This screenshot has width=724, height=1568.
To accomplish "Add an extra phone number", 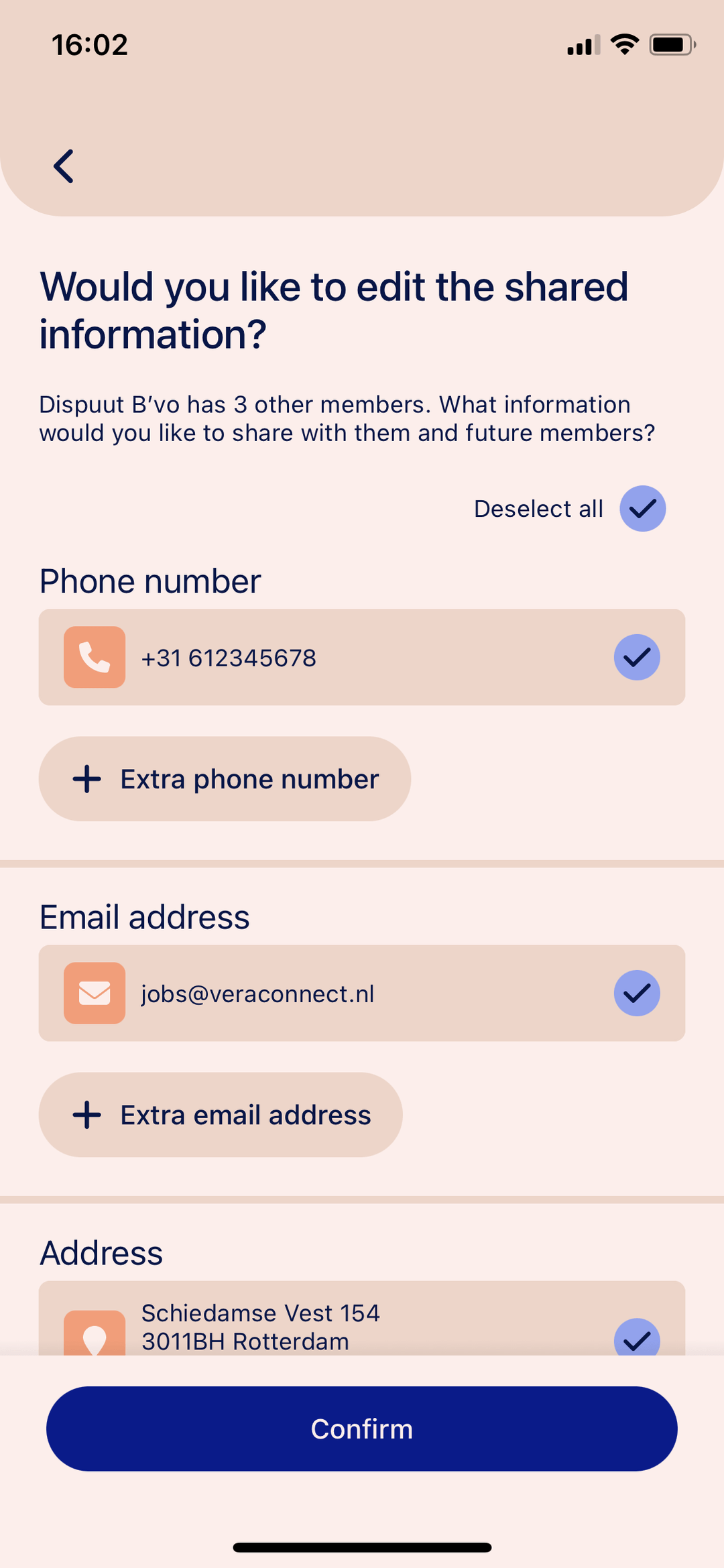I will tap(225, 779).
